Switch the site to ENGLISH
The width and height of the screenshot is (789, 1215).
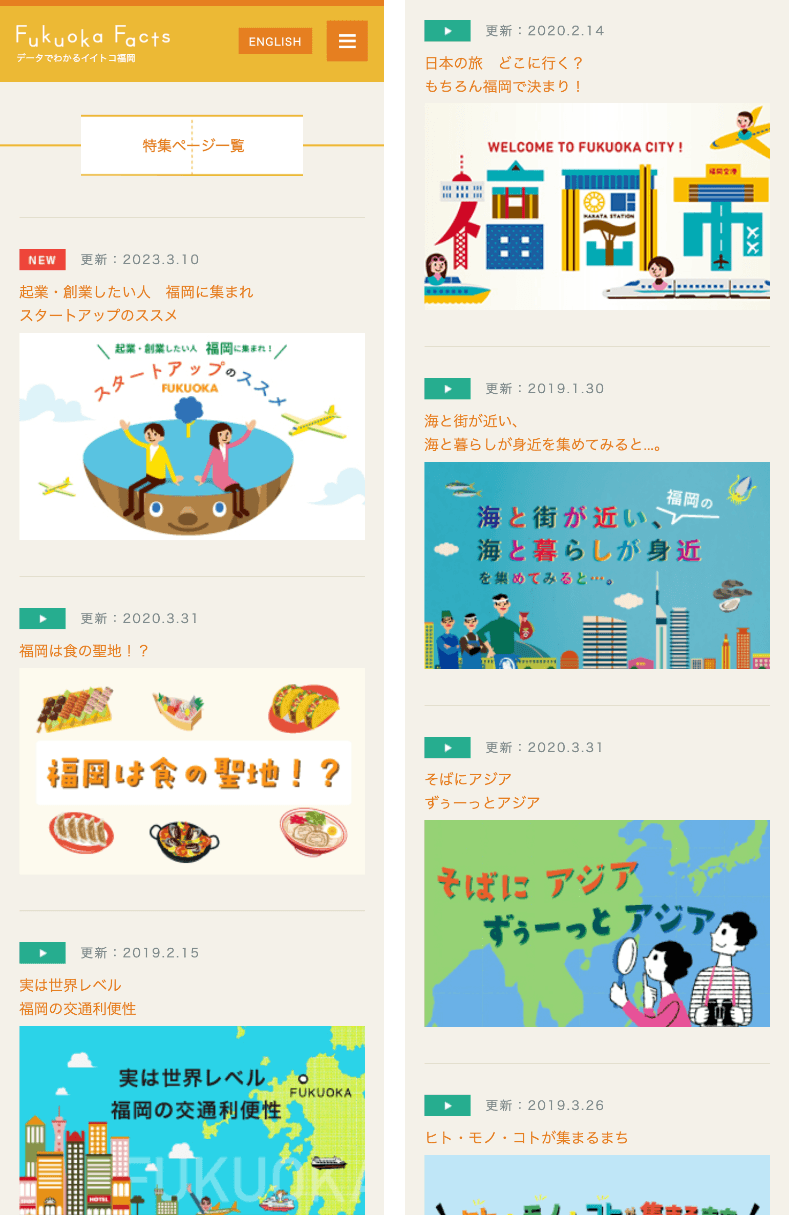275,41
